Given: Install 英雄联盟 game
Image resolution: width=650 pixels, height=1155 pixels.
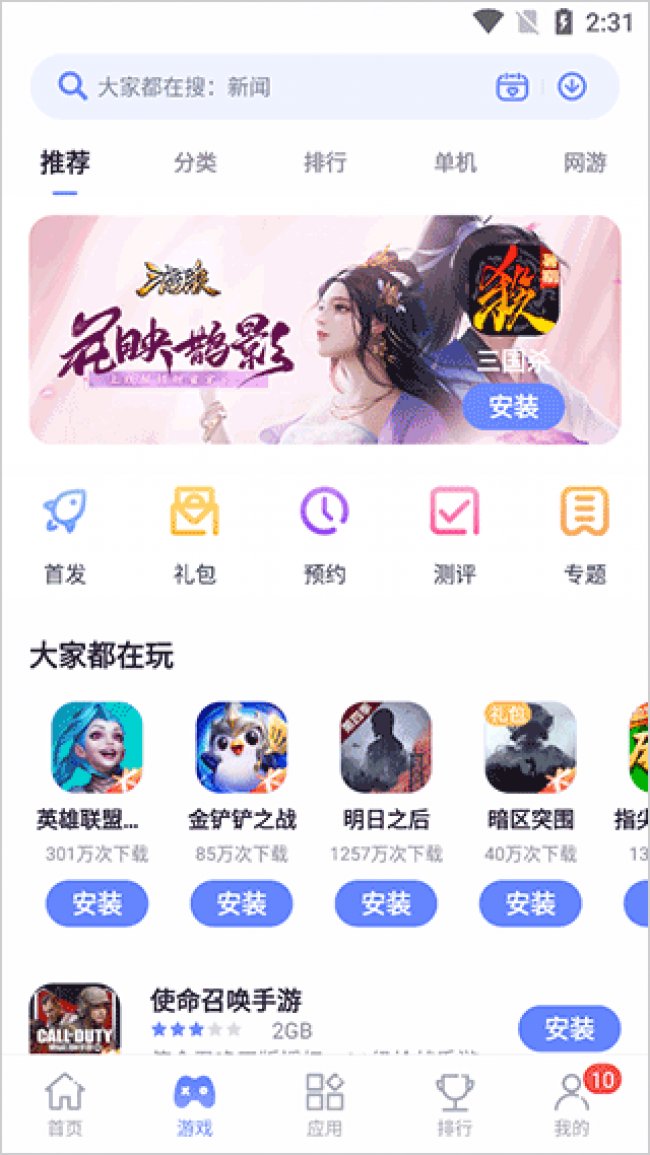Looking at the screenshot, I should tap(97, 904).
